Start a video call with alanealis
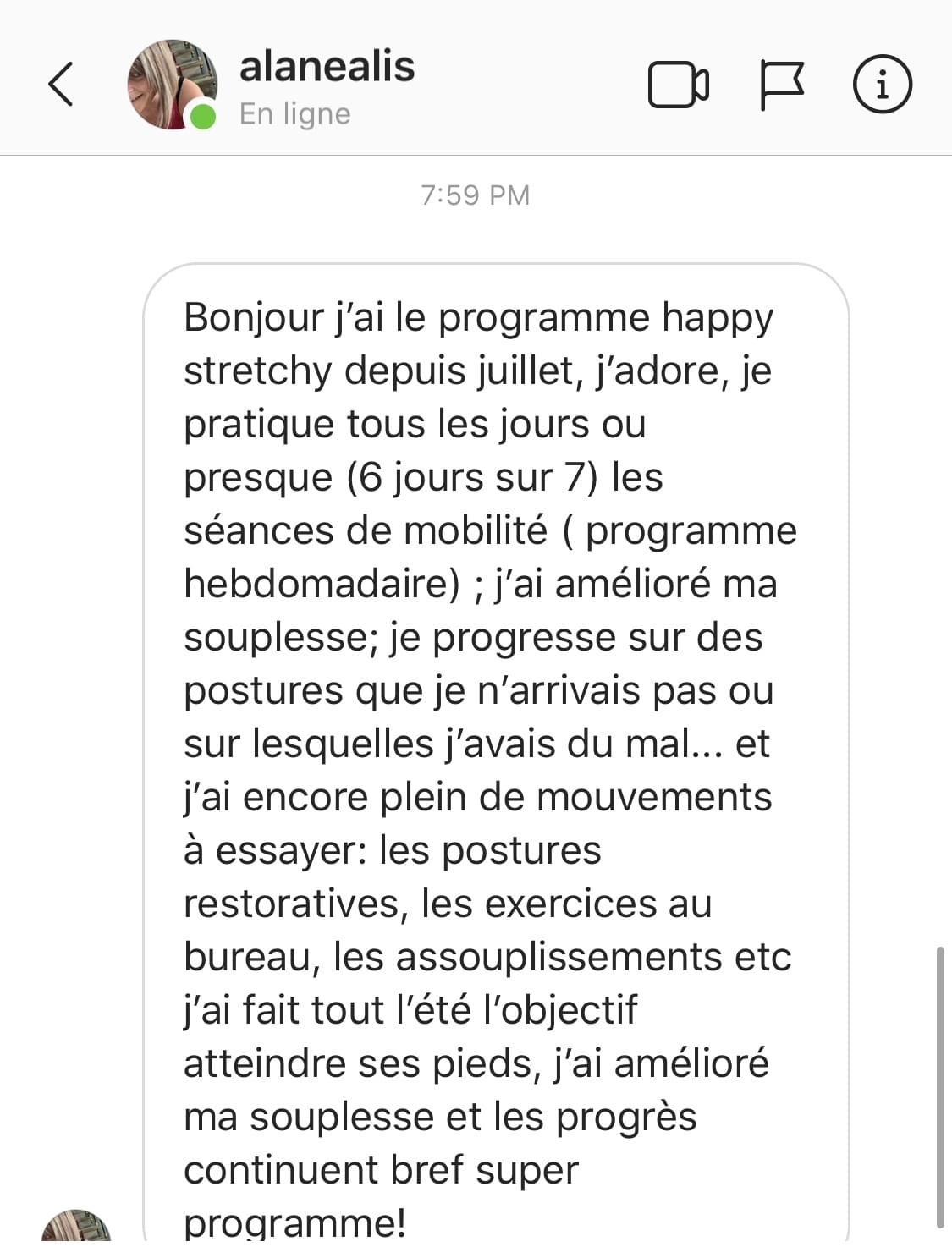Screen dimensions: 952x1258 (x=678, y=85)
